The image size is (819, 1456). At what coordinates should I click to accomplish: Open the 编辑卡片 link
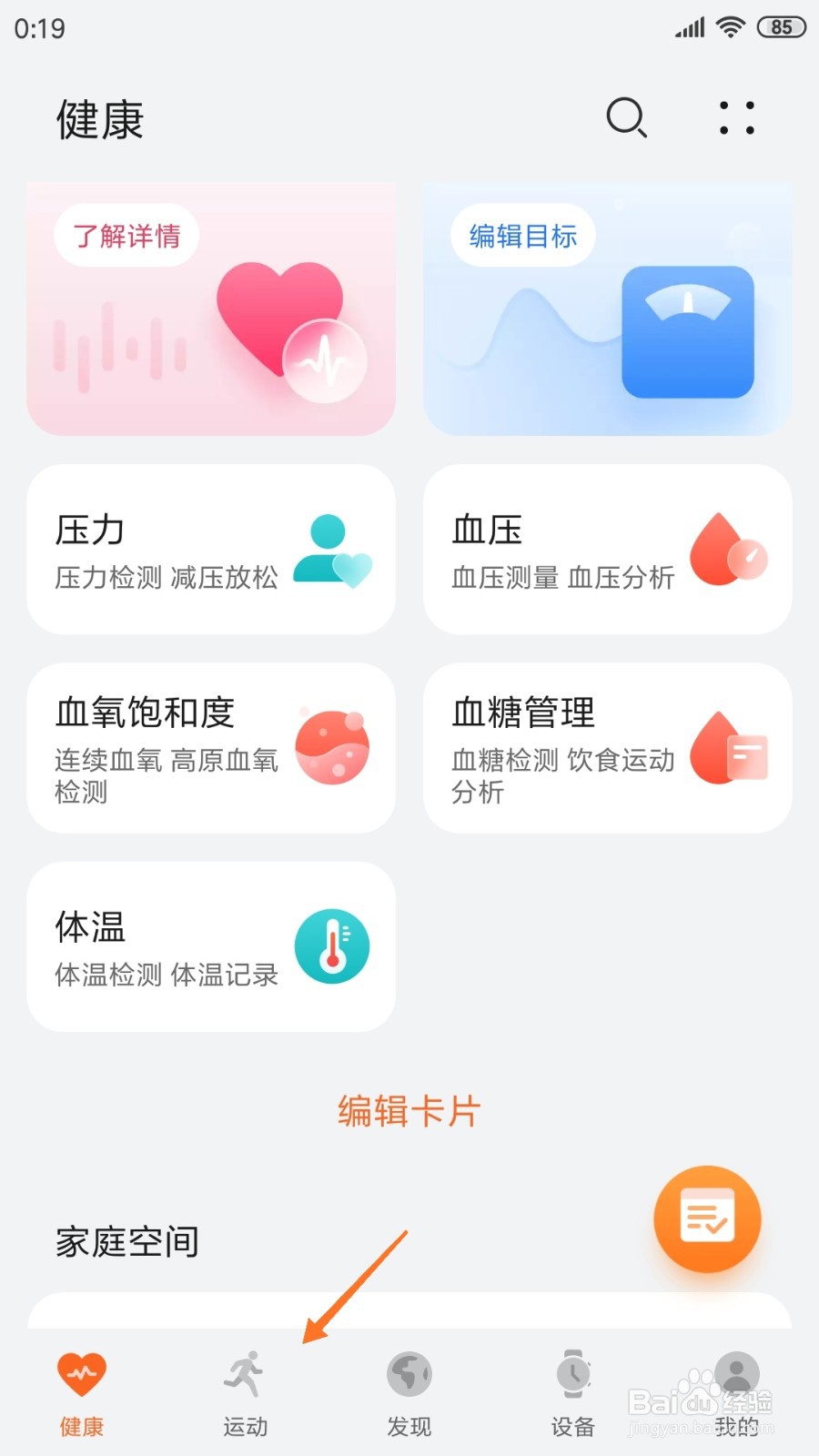[x=407, y=1110]
